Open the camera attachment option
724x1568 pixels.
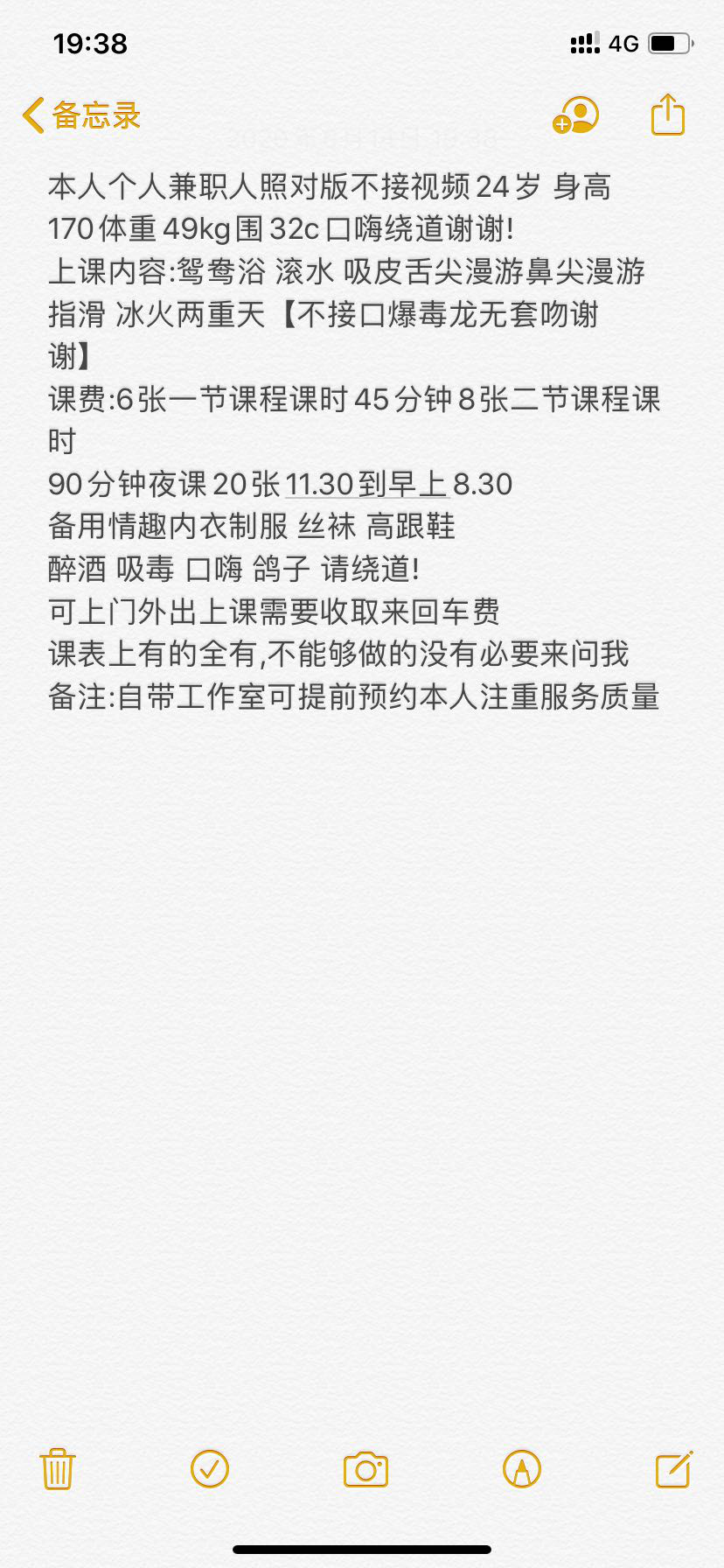point(365,1470)
